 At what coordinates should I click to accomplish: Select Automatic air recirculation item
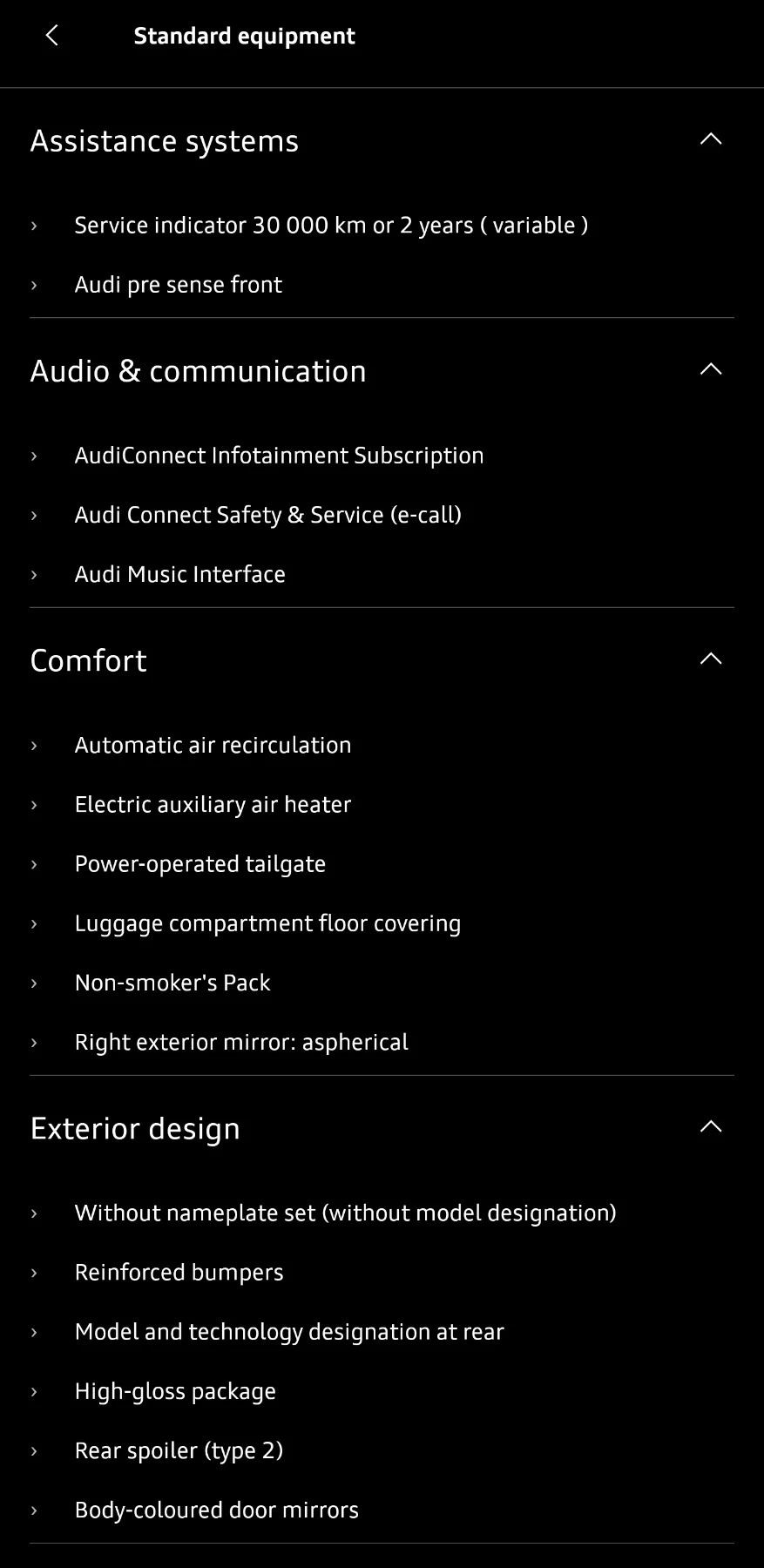point(213,745)
